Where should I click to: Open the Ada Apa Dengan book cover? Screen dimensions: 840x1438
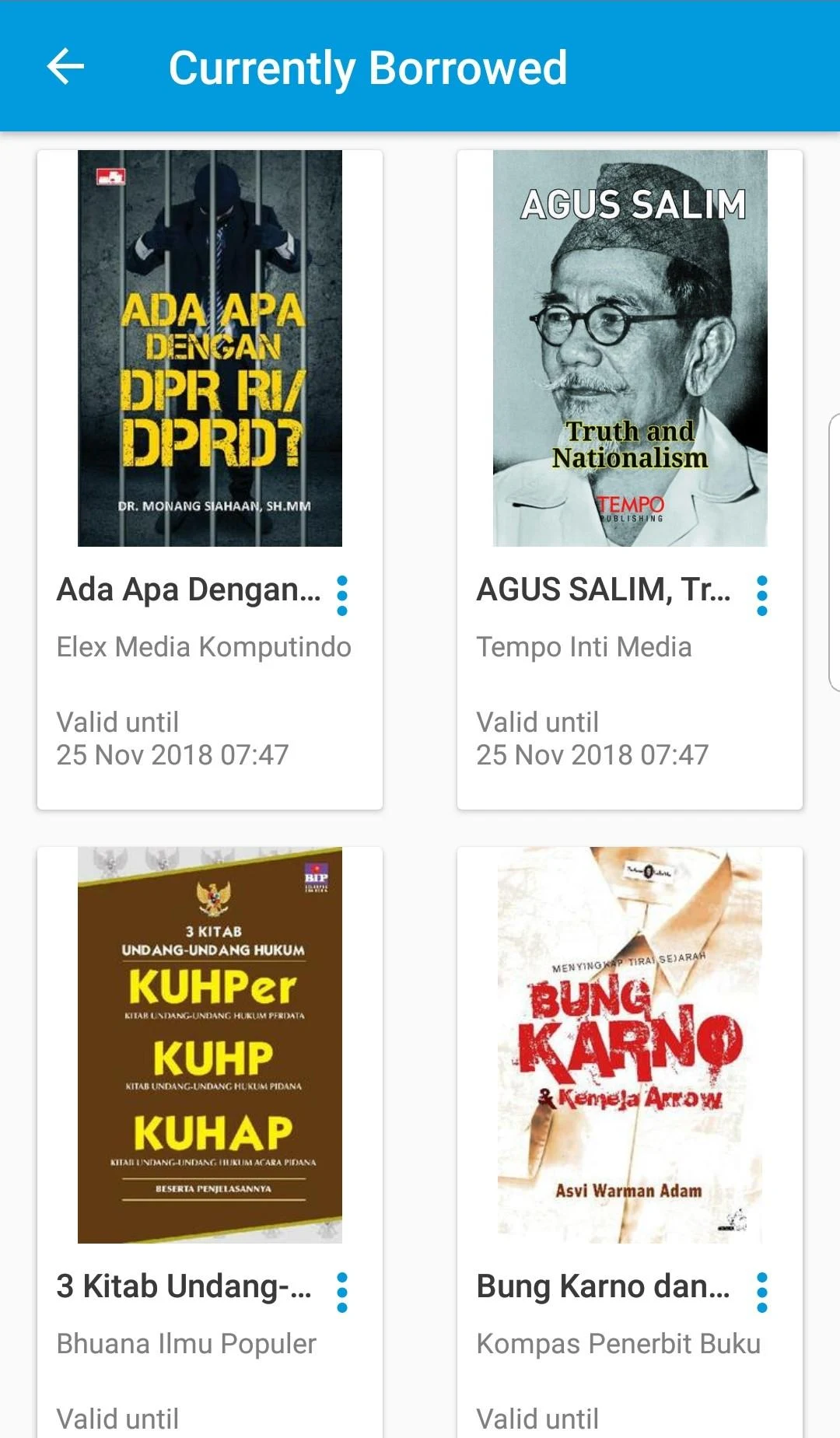(210, 348)
